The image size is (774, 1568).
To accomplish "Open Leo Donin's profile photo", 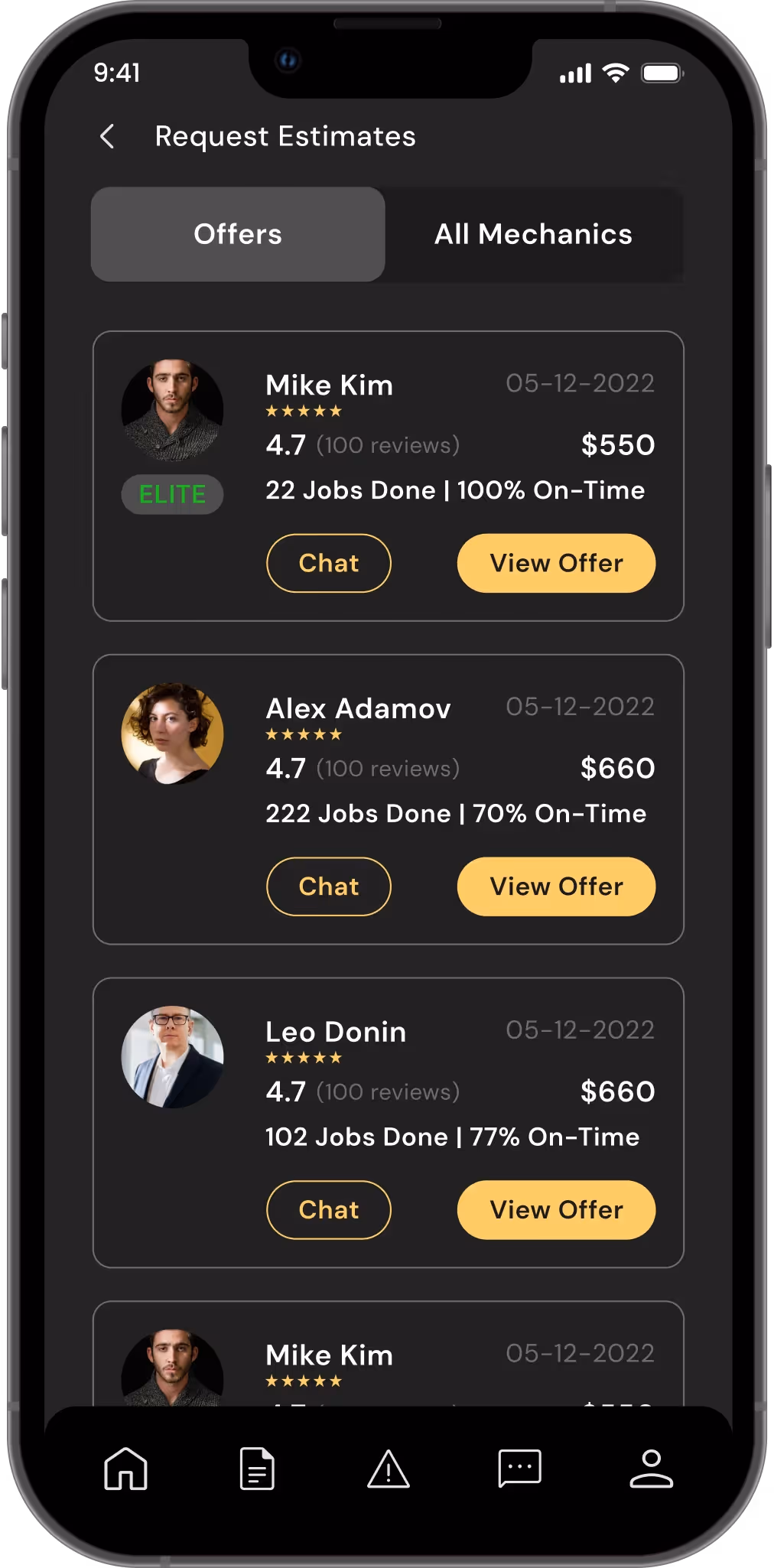I will point(173,1057).
